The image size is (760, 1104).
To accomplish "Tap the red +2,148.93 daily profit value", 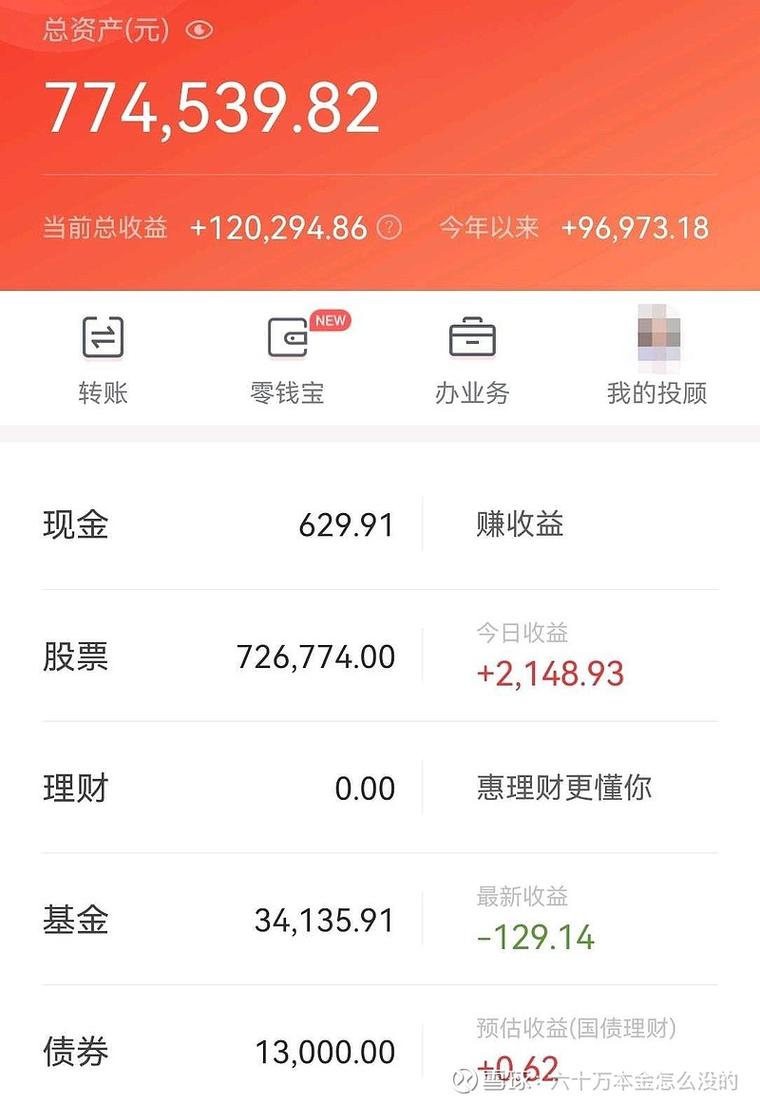I will click(x=549, y=674).
